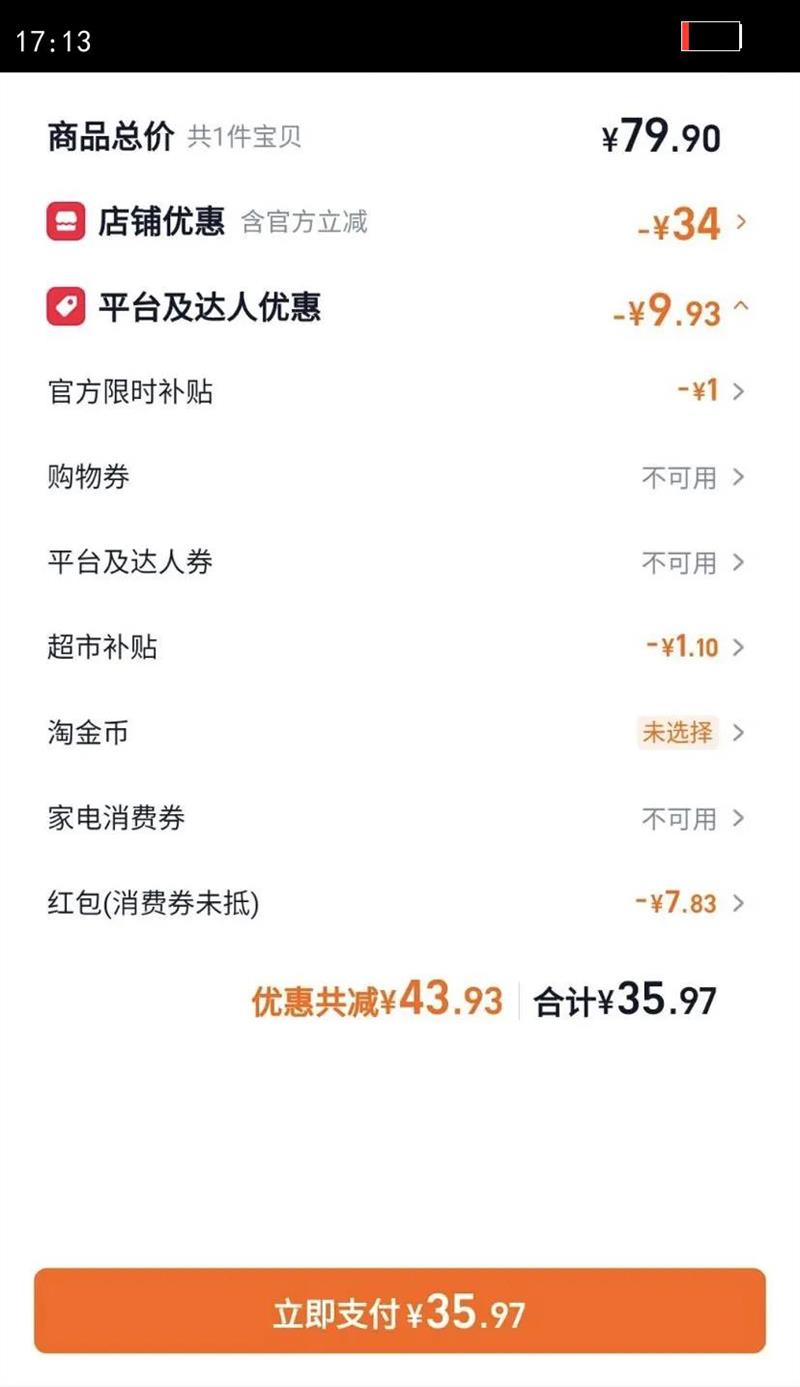800x1387 pixels.
Task: Open 红包(消费券未抵) details
Action: coord(690,904)
